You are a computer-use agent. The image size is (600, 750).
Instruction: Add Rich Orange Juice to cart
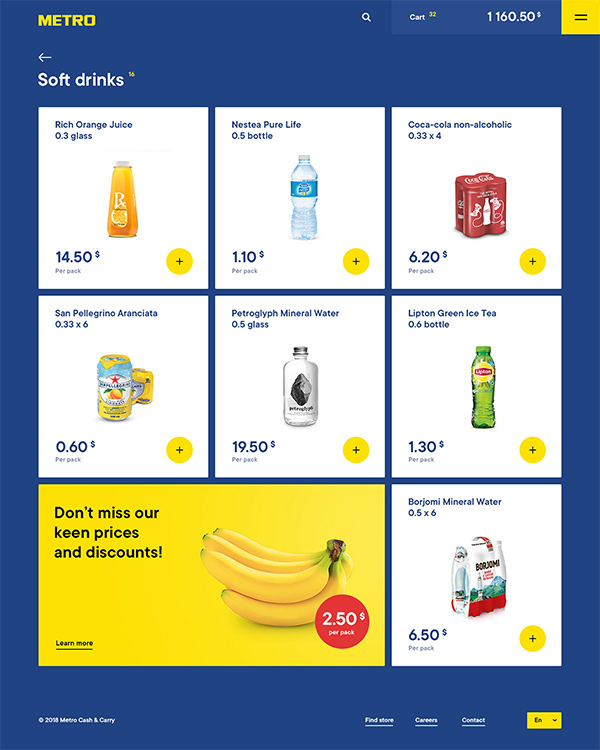click(179, 262)
